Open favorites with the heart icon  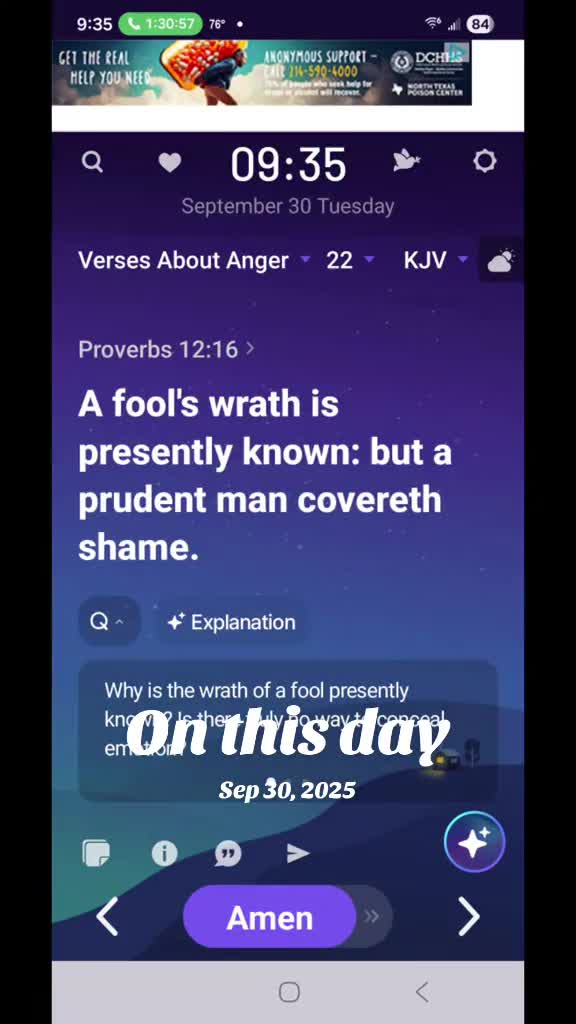click(x=170, y=162)
